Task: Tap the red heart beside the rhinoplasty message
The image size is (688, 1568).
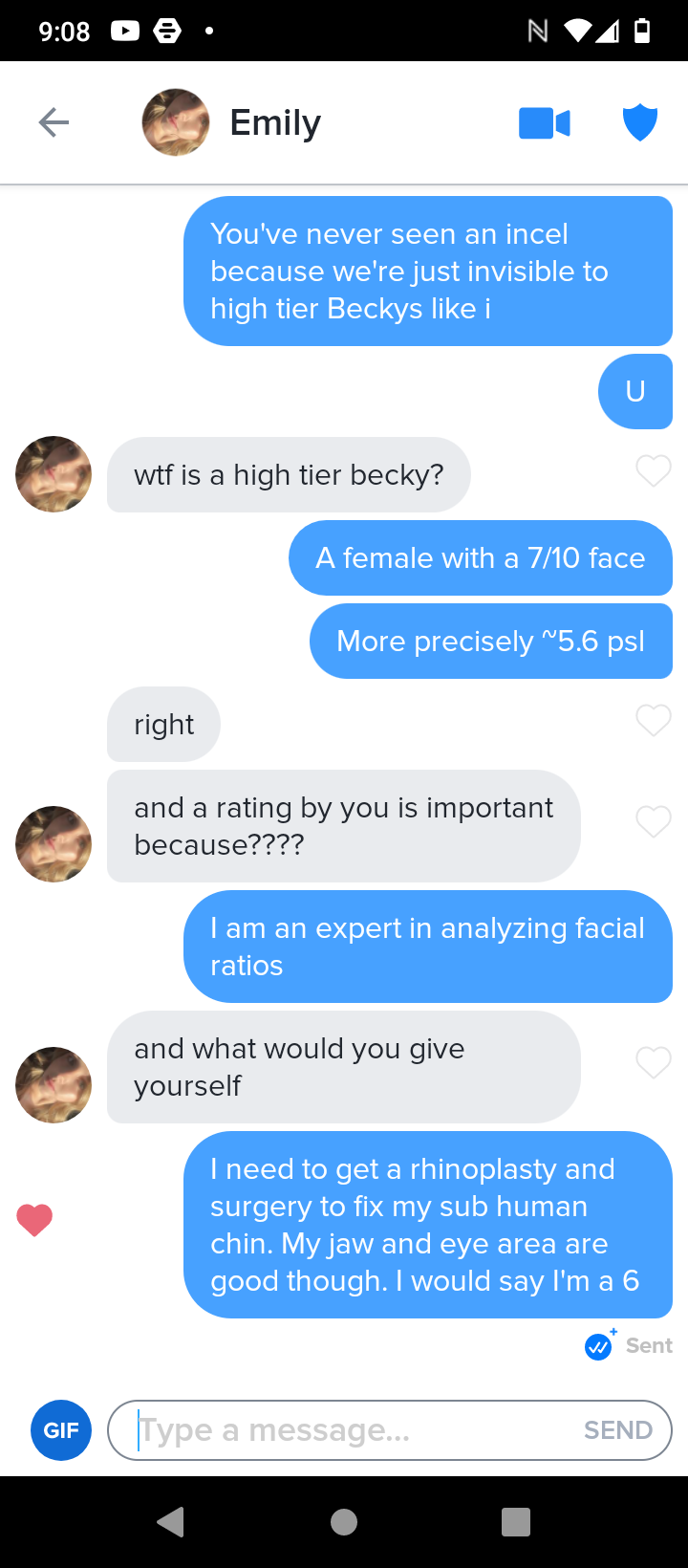Action: pos(34,1220)
